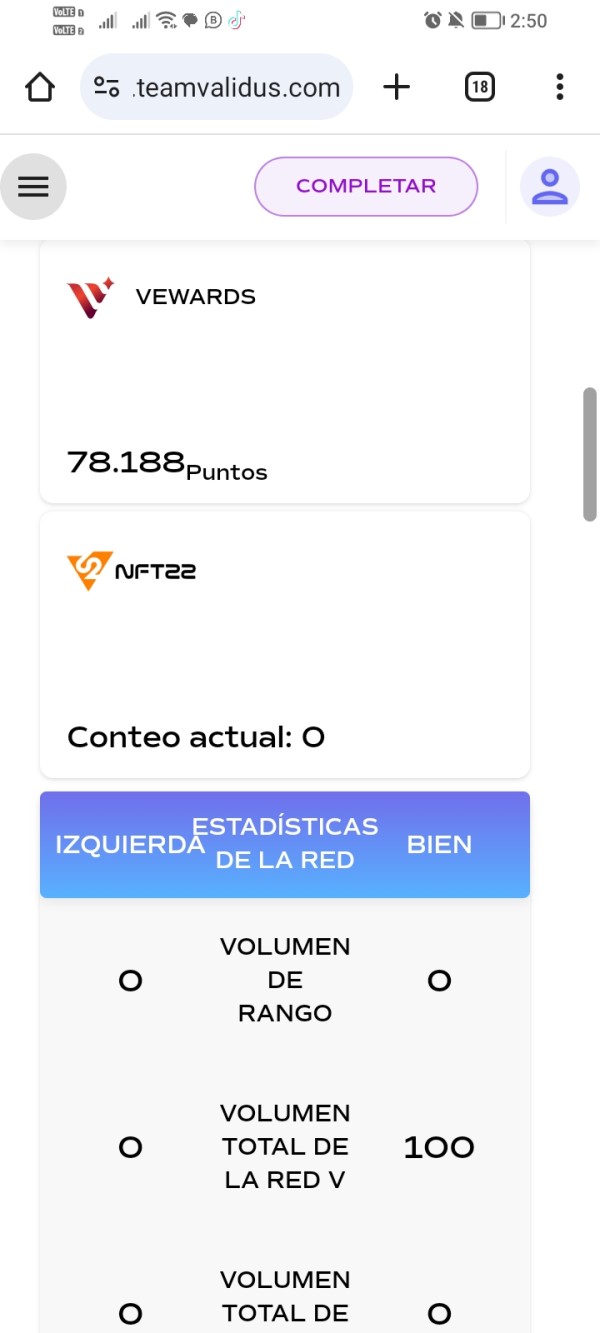Open the tab switcher showing 18 tabs
Image resolution: width=600 pixels, height=1333 pixels.
(480, 88)
